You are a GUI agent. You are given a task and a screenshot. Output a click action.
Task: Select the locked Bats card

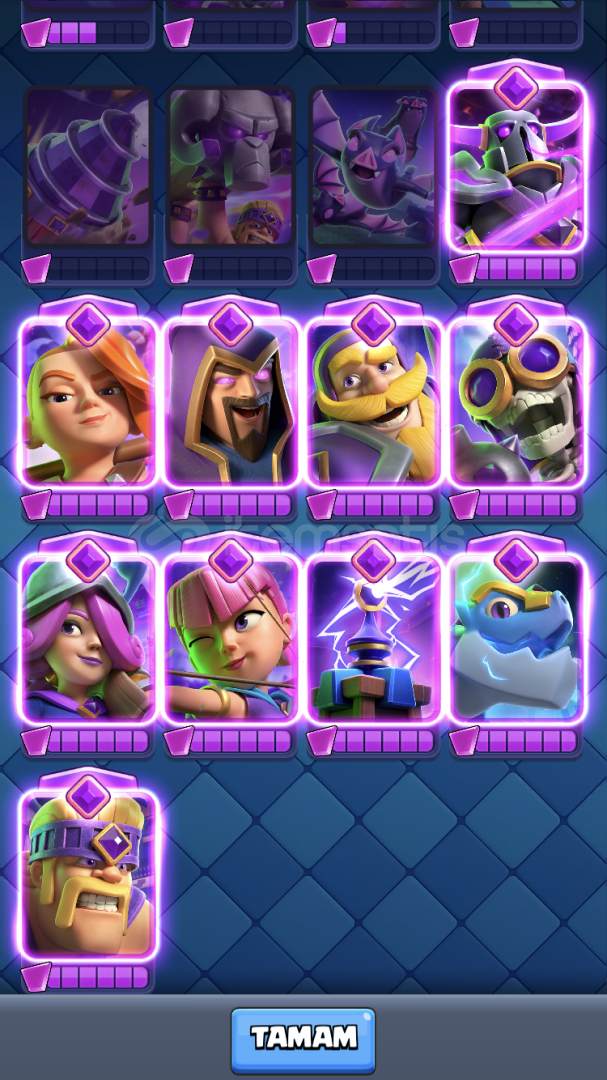374,170
